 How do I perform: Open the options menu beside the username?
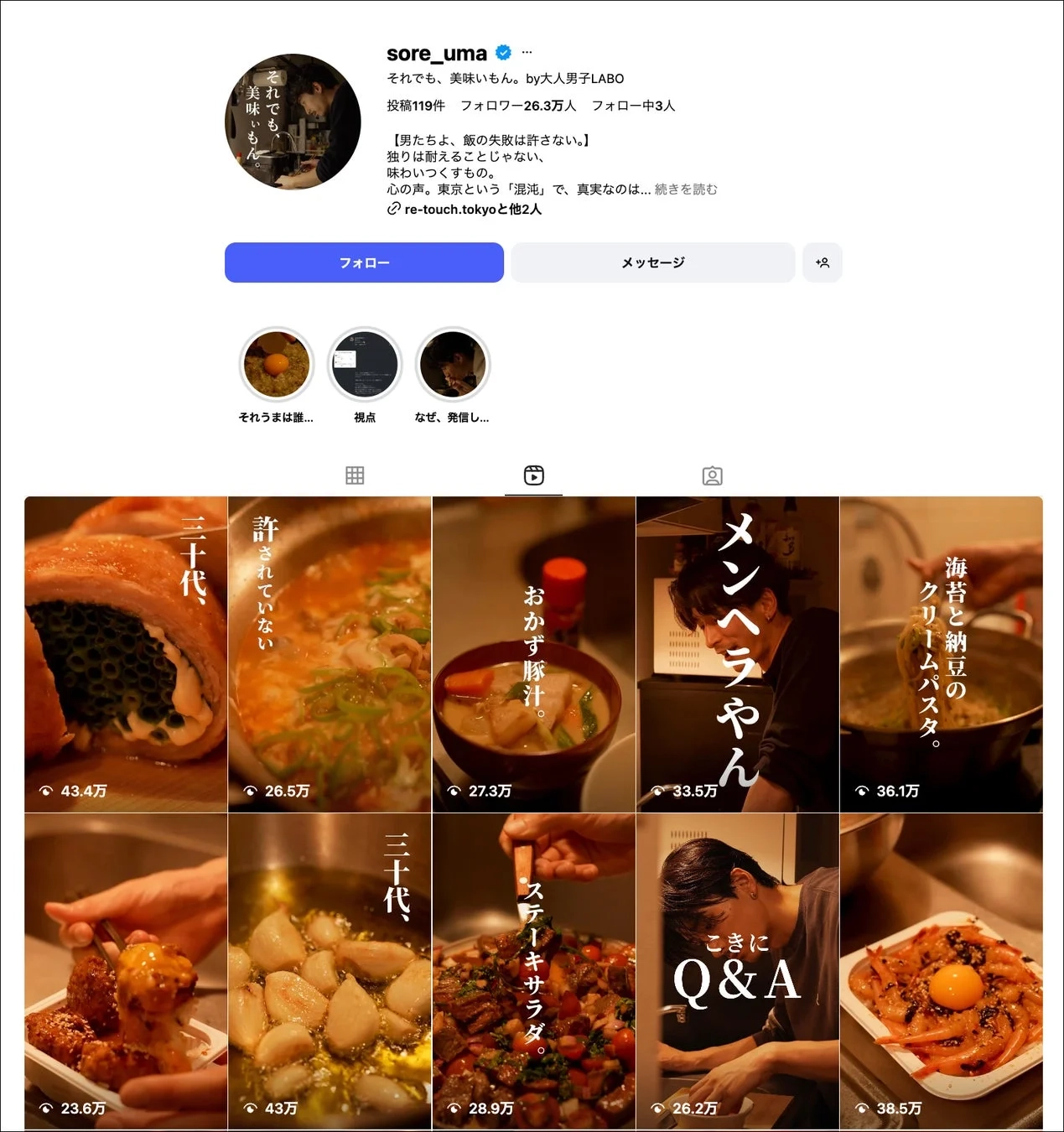click(527, 52)
